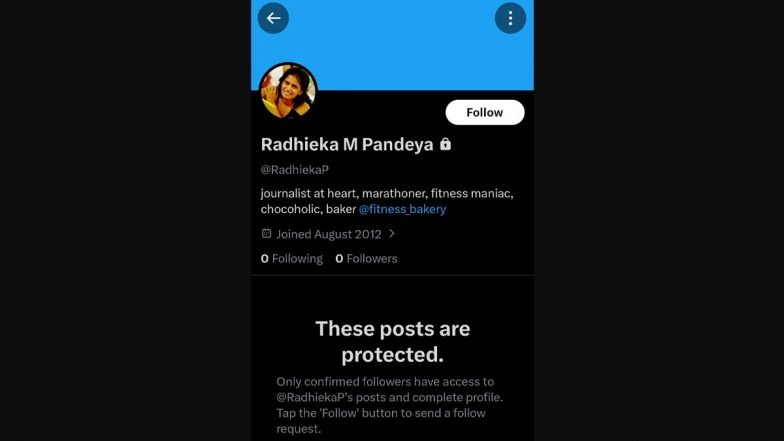Screen dimensions: 784x441
Task: View the Following list
Action: click(x=292, y=258)
